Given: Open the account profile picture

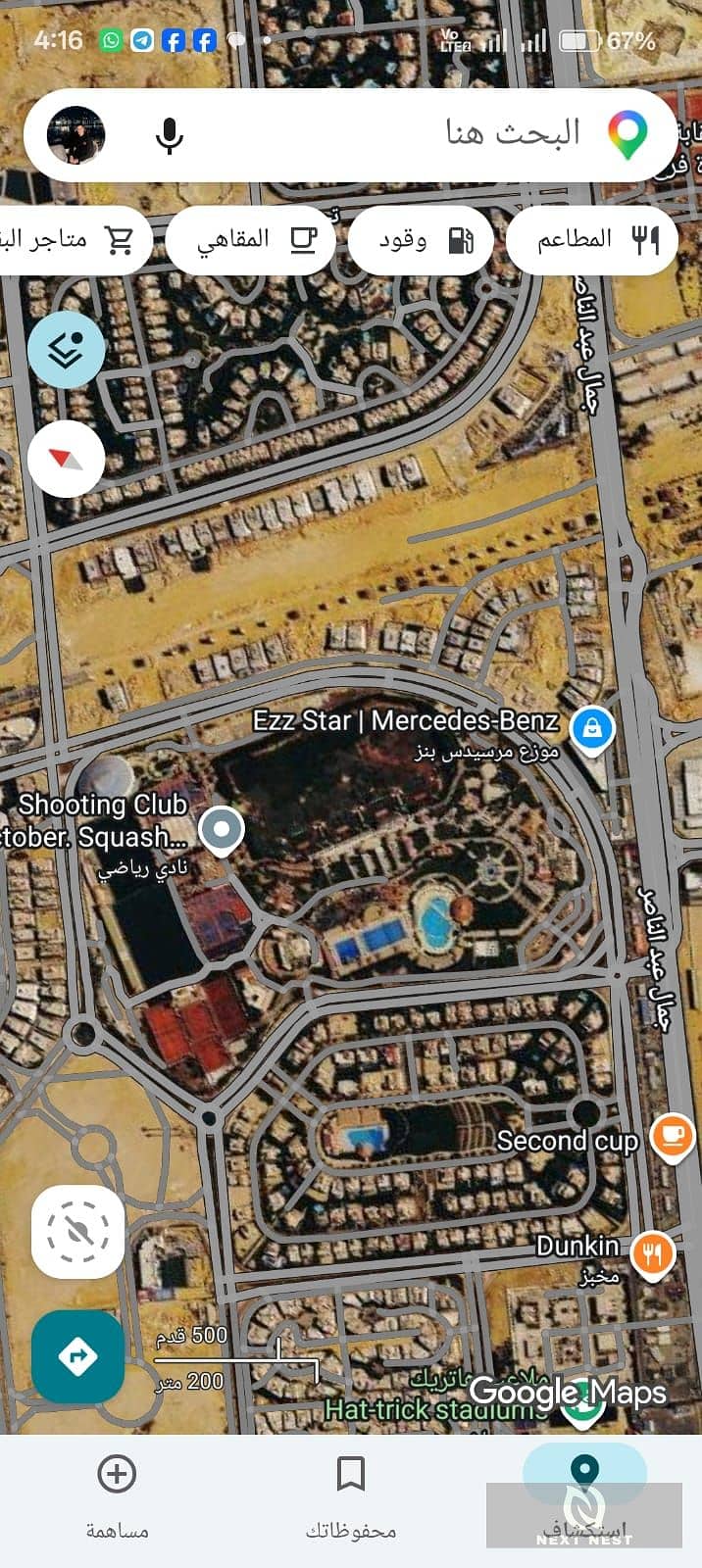Looking at the screenshot, I should tap(76, 135).
